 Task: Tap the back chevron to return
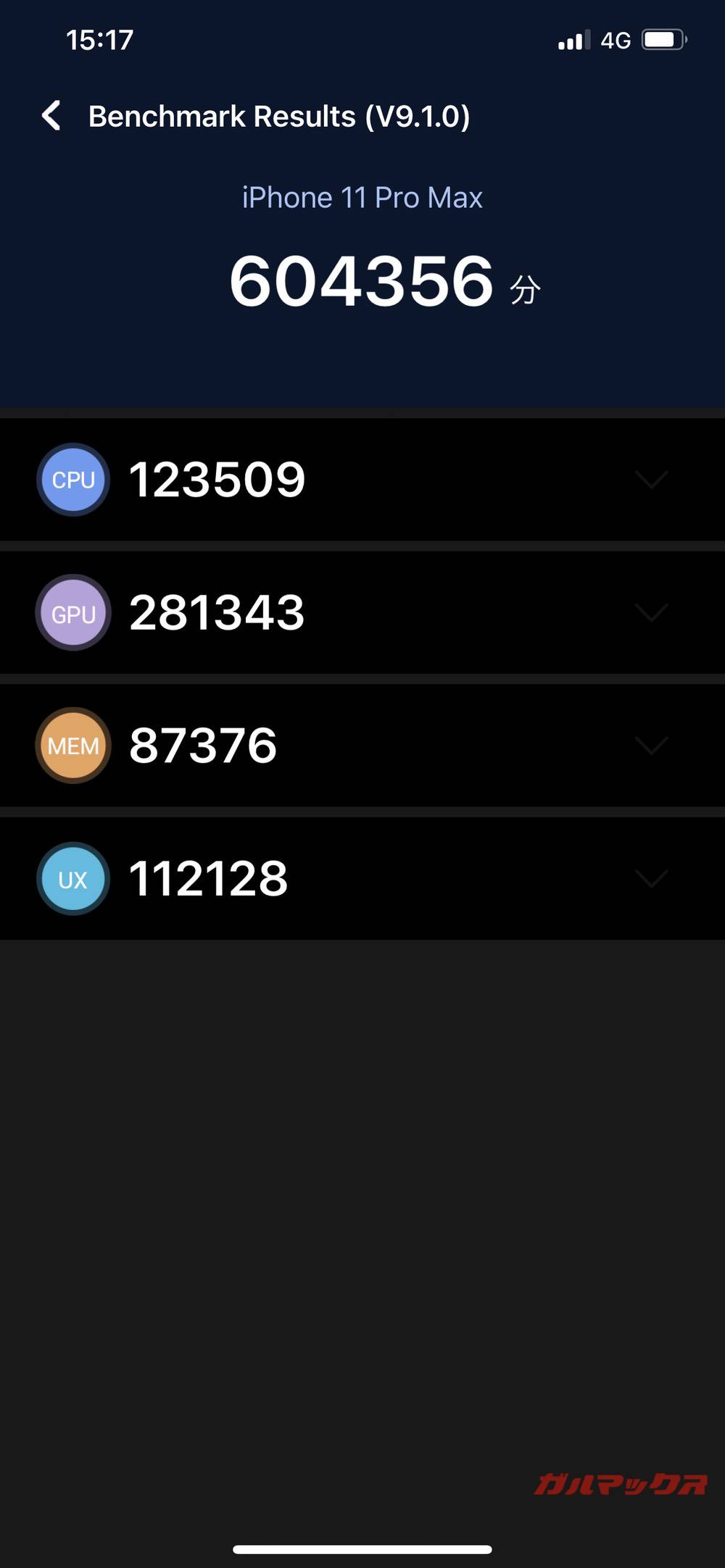pyautogui.click(x=51, y=116)
